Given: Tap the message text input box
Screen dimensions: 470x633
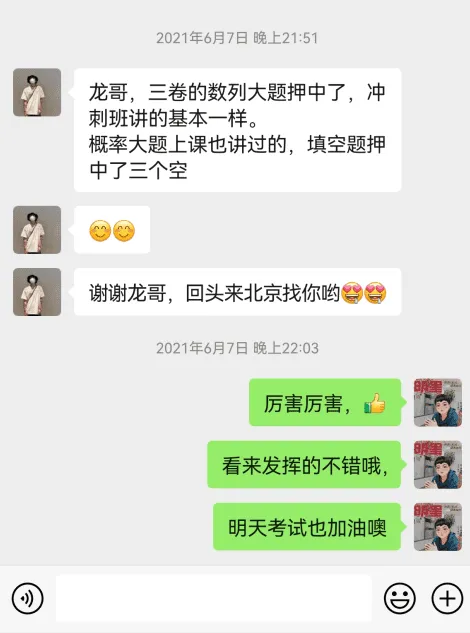Looking at the screenshot, I should 214,598.
